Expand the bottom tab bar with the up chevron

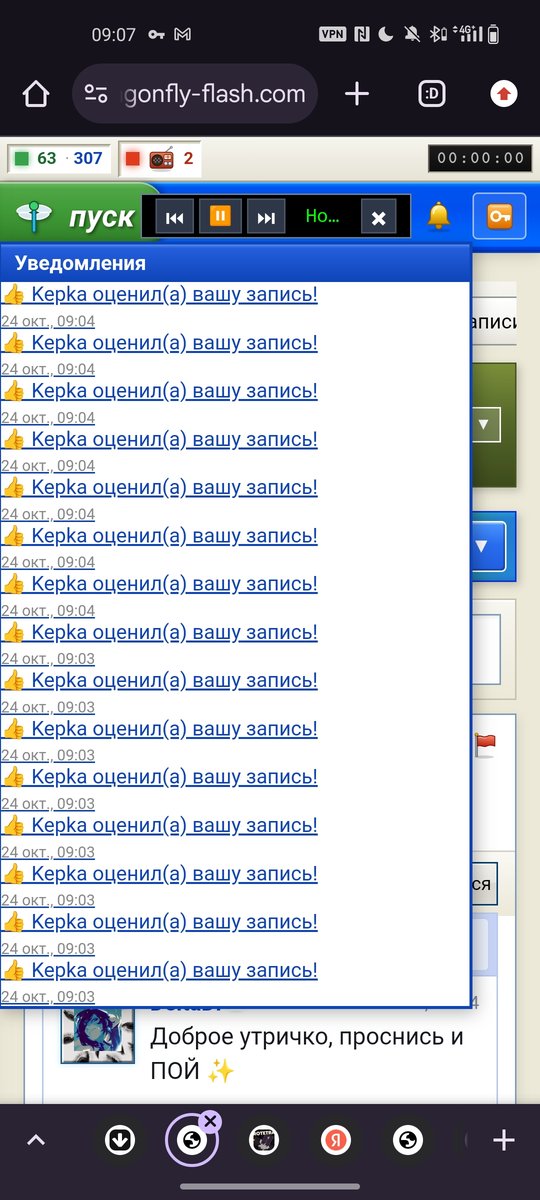coord(35,1140)
